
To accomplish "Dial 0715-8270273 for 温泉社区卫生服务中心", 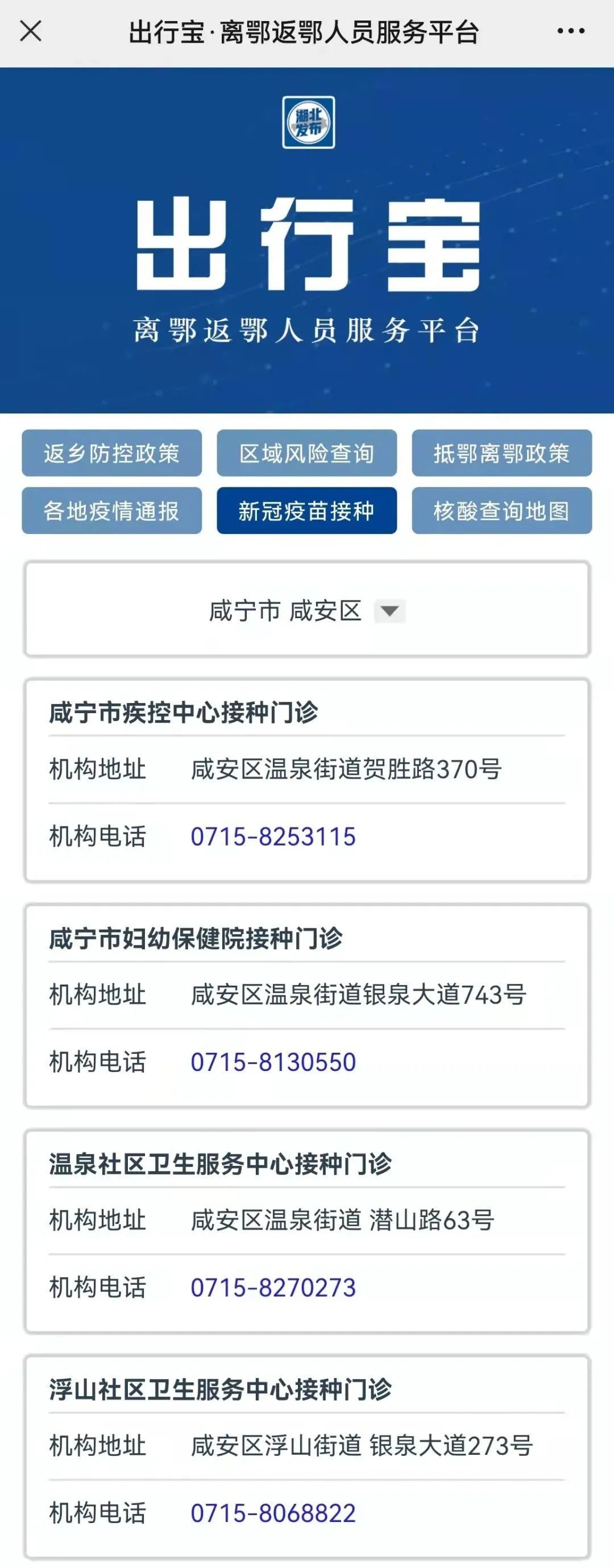I will (x=273, y=1288).
